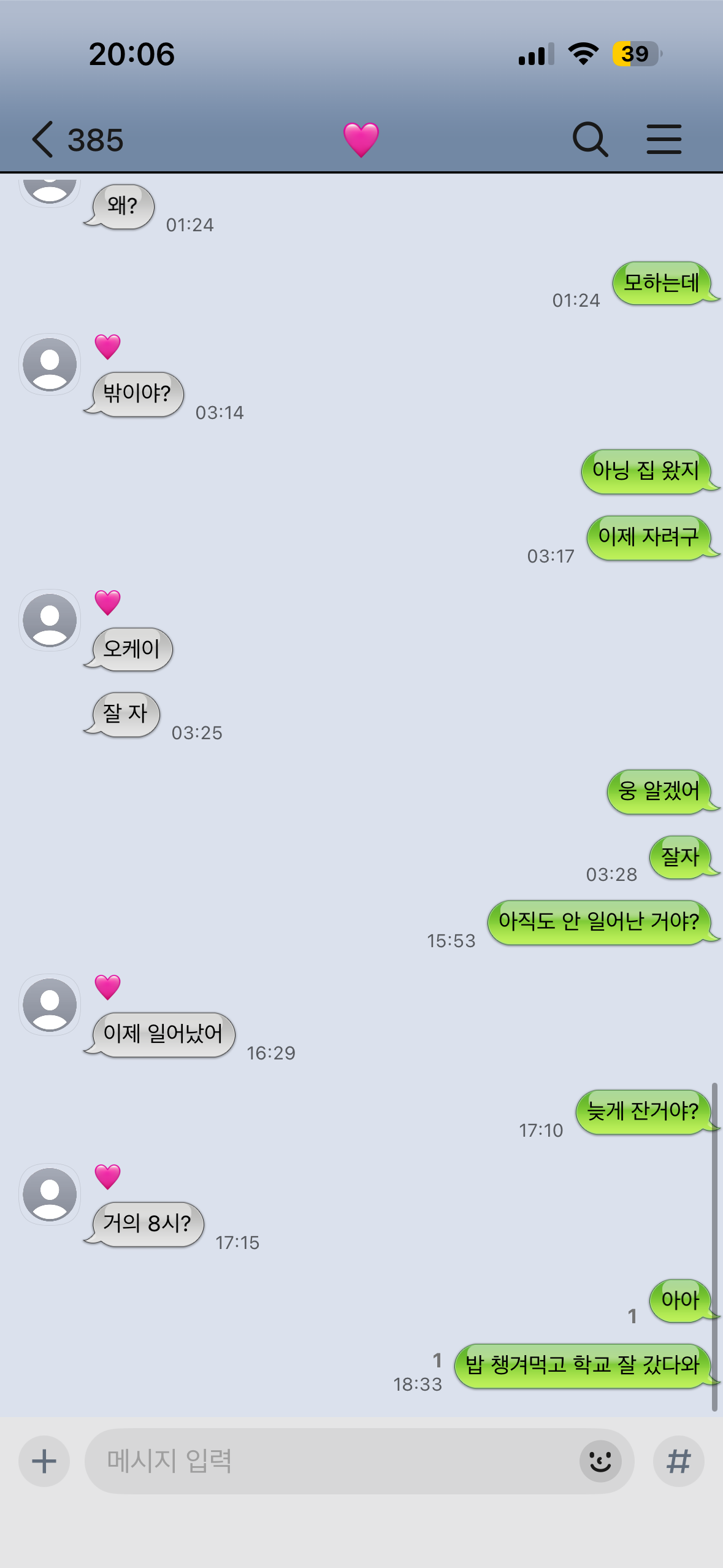Open profile picture beside 이제 일어났어 message
723x1568 pixels.
point(50,1005)
